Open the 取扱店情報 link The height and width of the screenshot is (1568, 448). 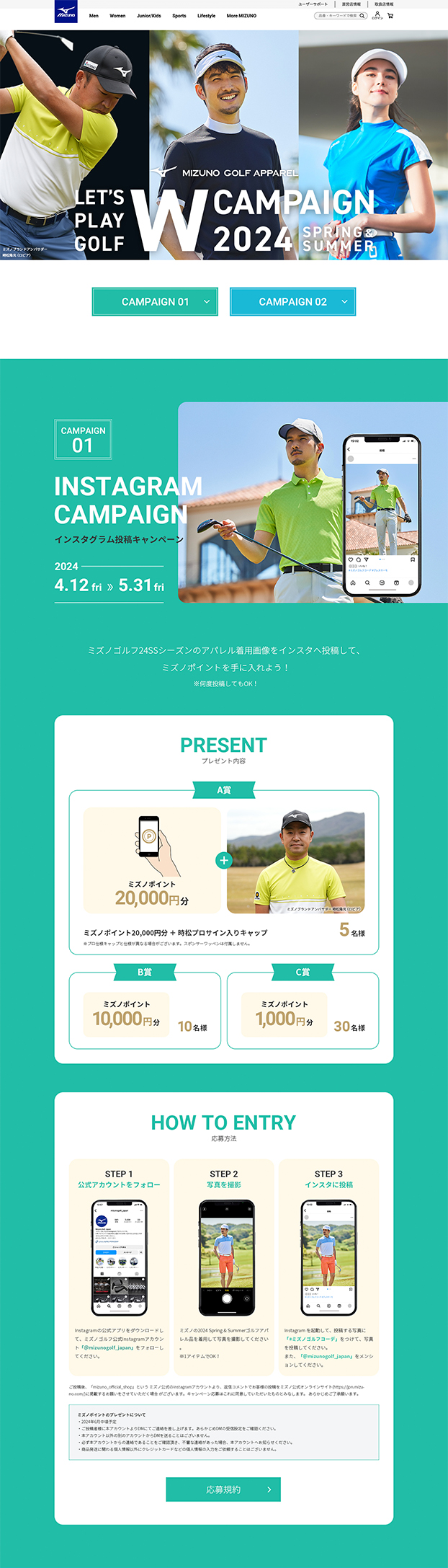click(x=384, y=4)
